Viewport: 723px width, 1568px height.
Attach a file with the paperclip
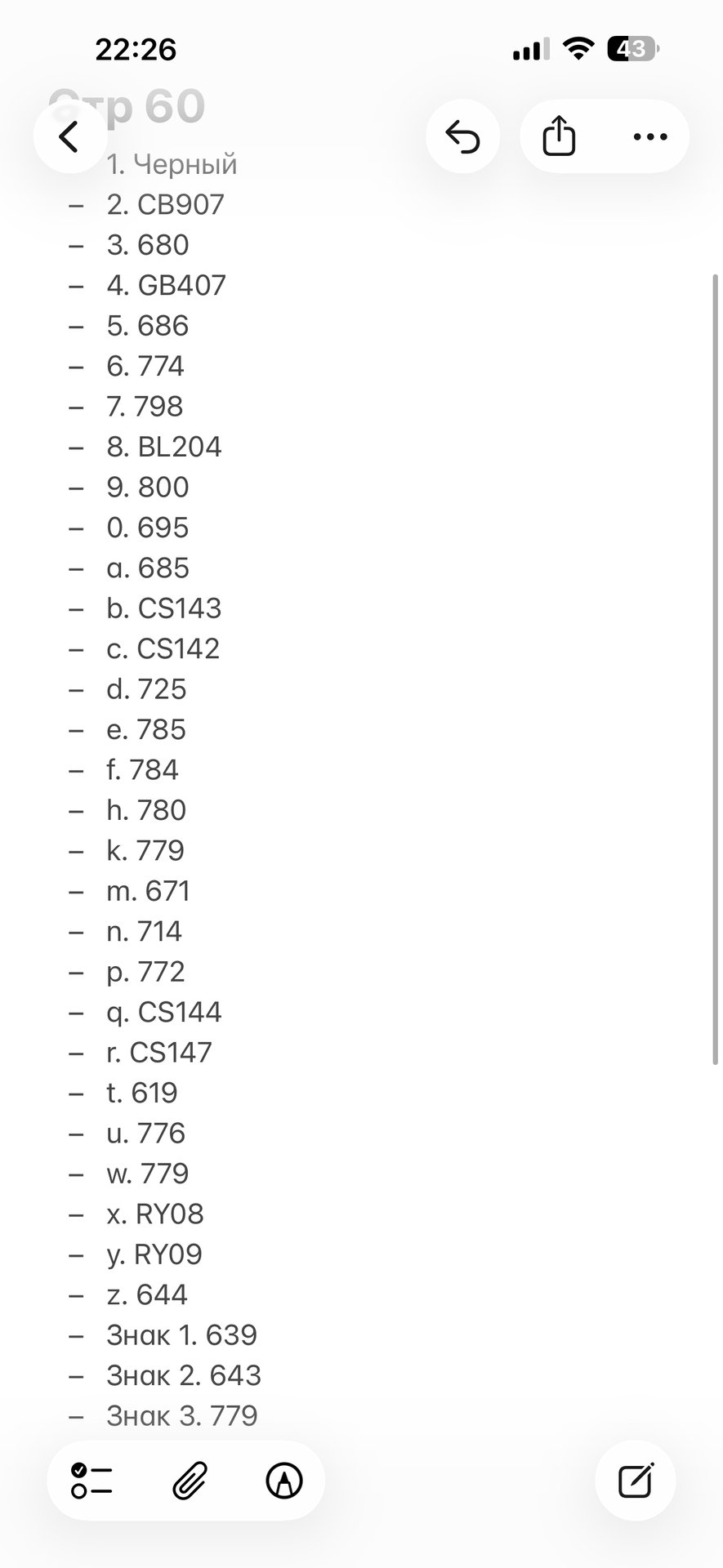(189, 1480)
